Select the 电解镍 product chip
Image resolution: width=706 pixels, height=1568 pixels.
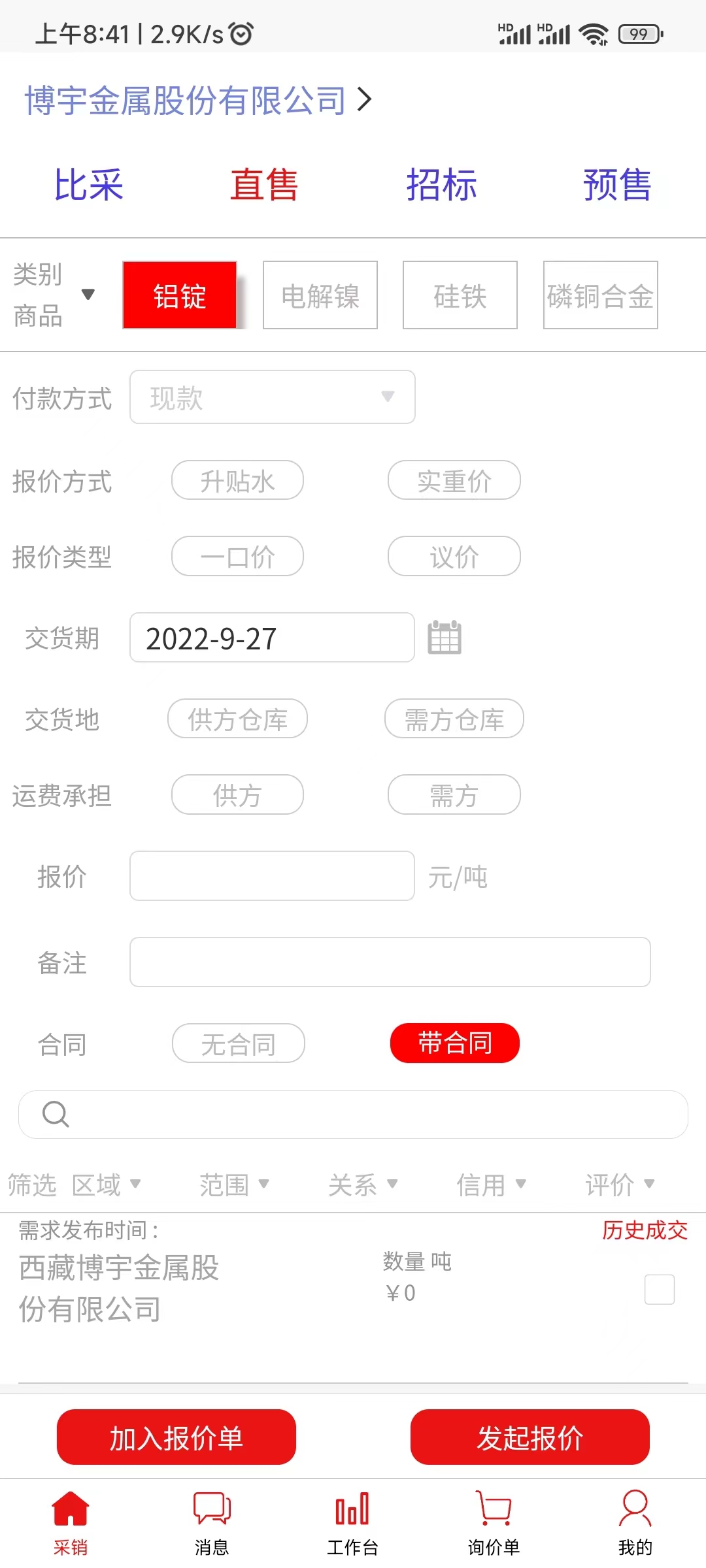[320, 295]
